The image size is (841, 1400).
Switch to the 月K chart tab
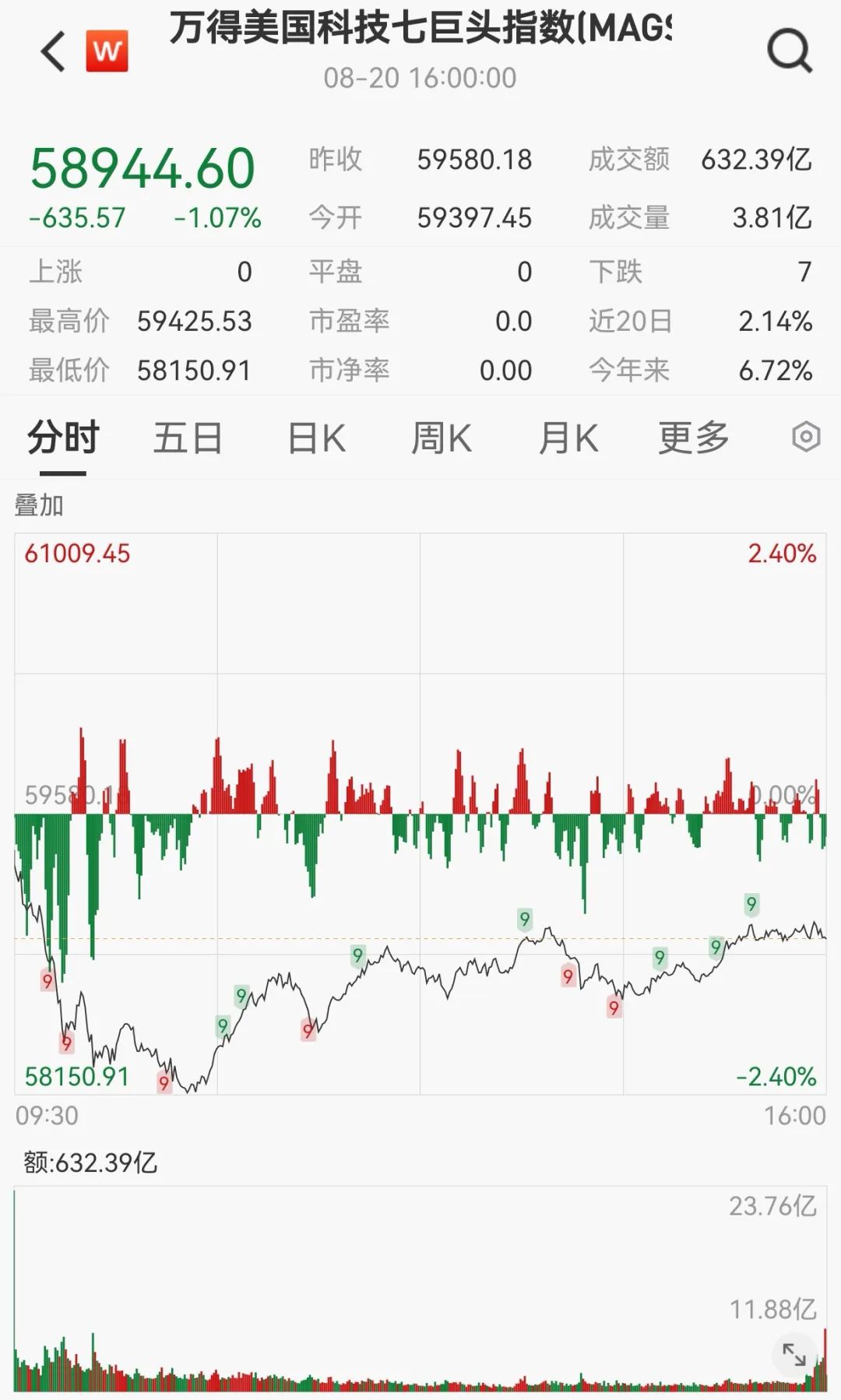click(568, 438)
